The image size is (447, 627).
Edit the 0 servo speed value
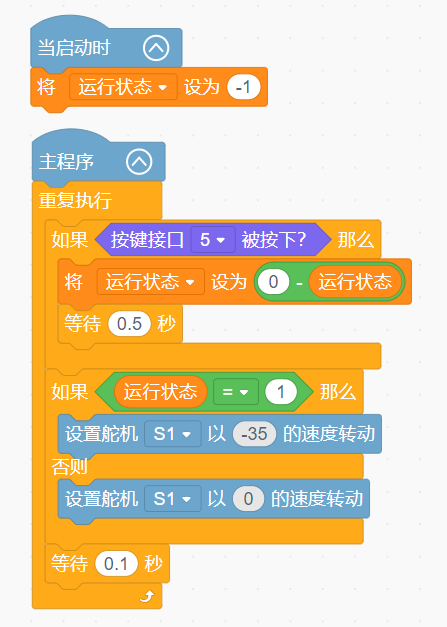pos(248,499)
